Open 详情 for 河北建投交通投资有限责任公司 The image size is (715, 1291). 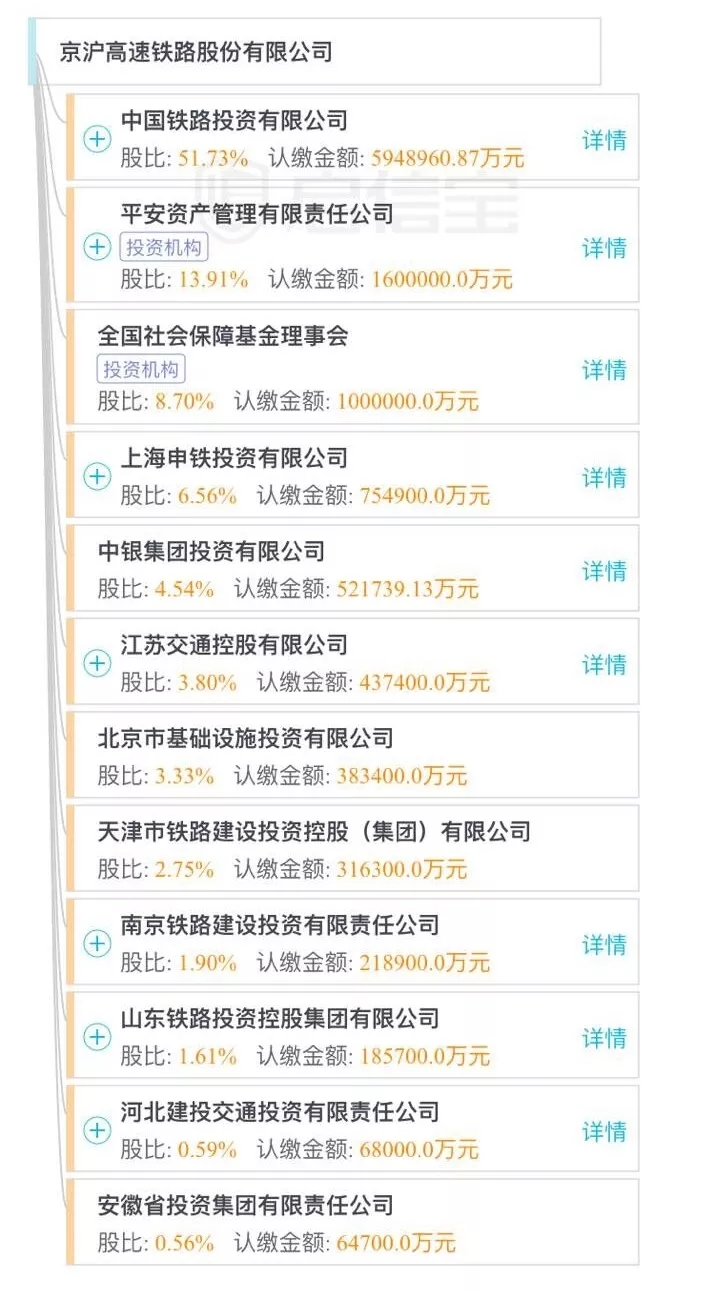coord(604,1131)
